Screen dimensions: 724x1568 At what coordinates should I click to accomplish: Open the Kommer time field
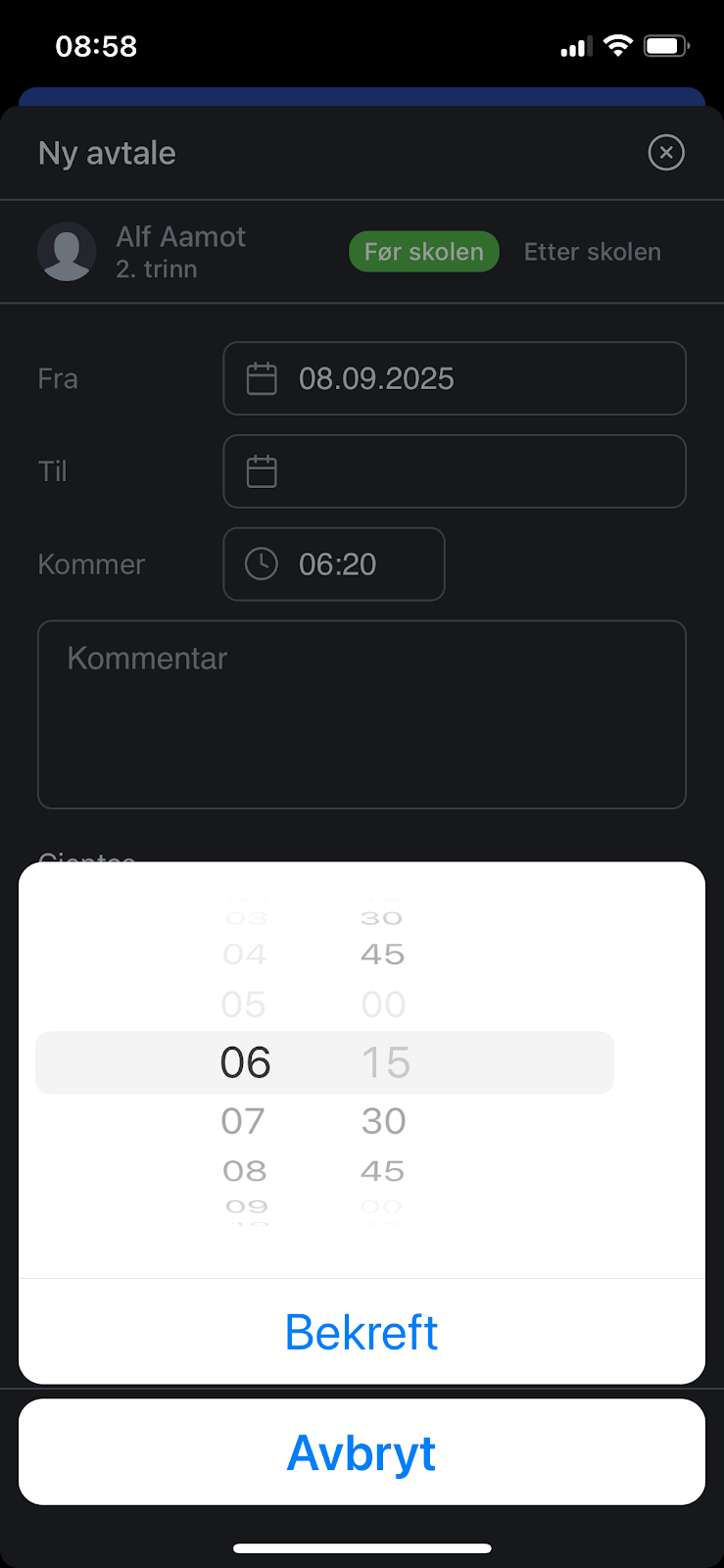(334, 564)
